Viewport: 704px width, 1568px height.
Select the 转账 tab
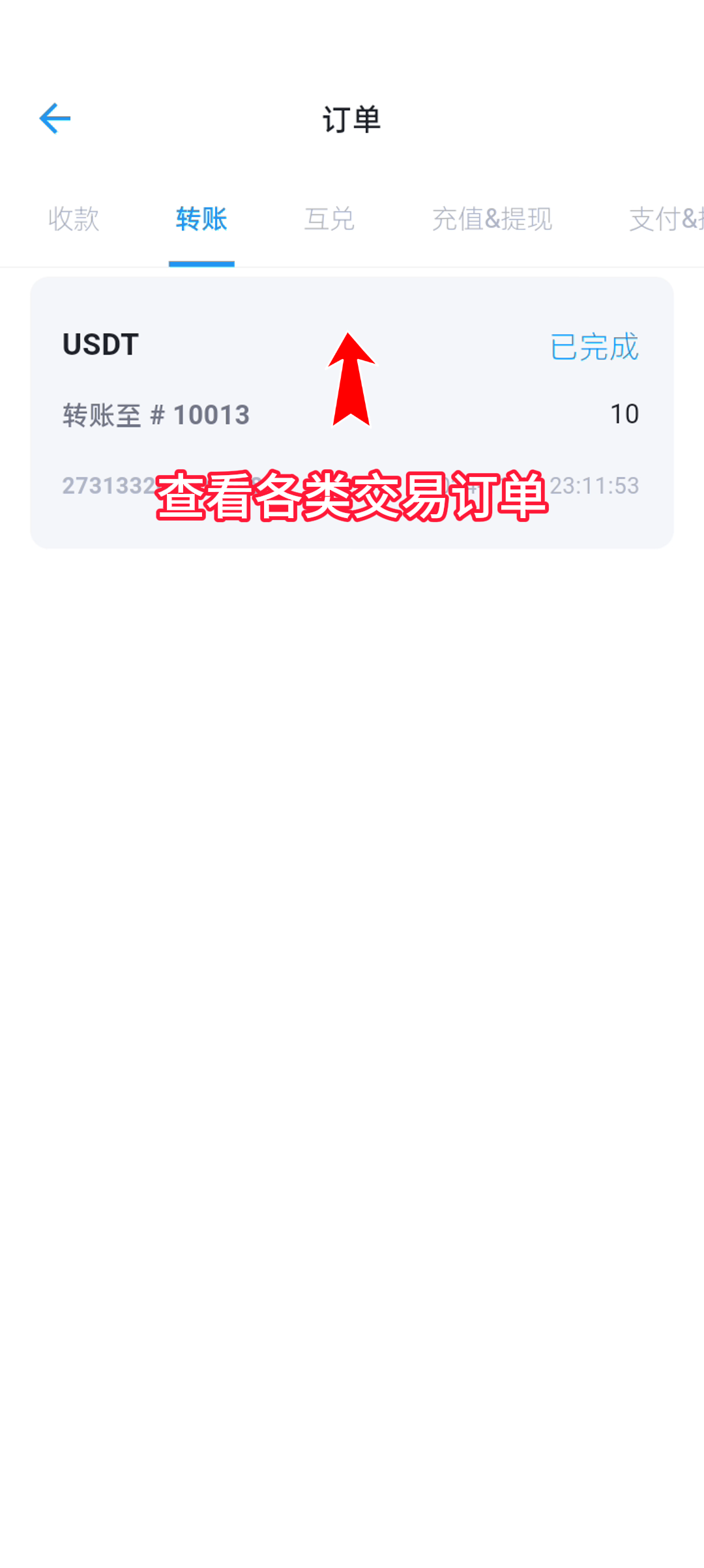pos(201,219)
